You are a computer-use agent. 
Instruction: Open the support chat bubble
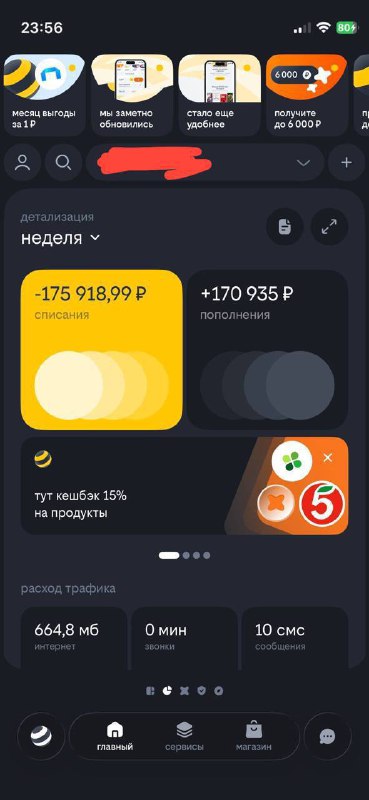[x=328, y=736]
